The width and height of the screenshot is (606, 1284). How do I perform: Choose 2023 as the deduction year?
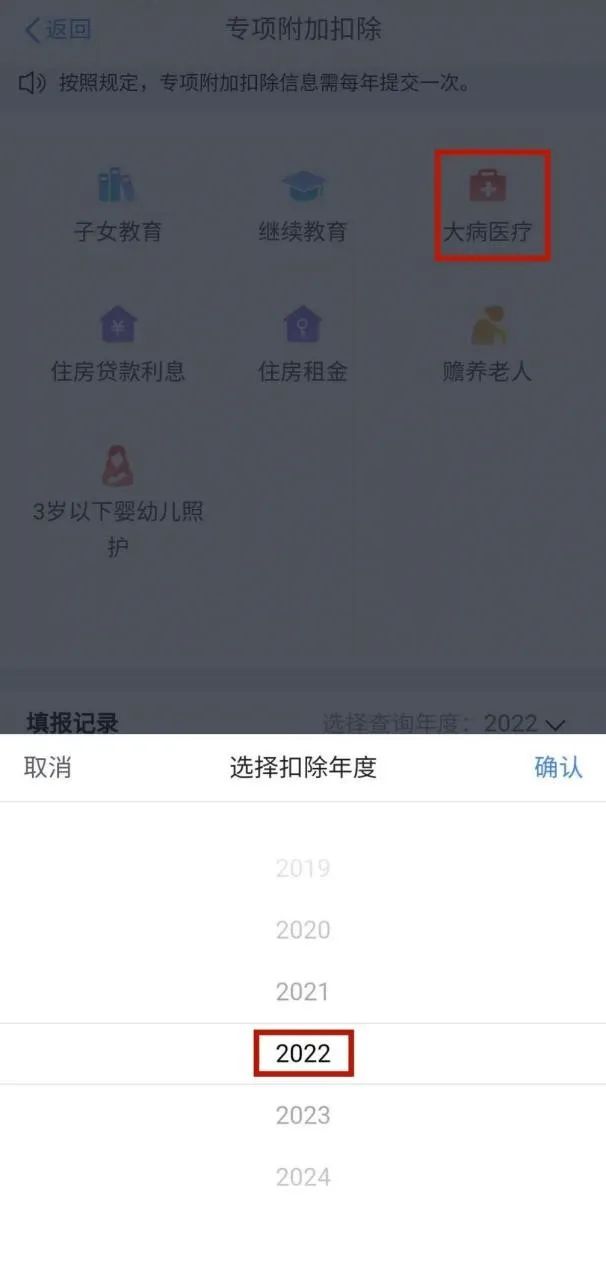coord(303,1115)
